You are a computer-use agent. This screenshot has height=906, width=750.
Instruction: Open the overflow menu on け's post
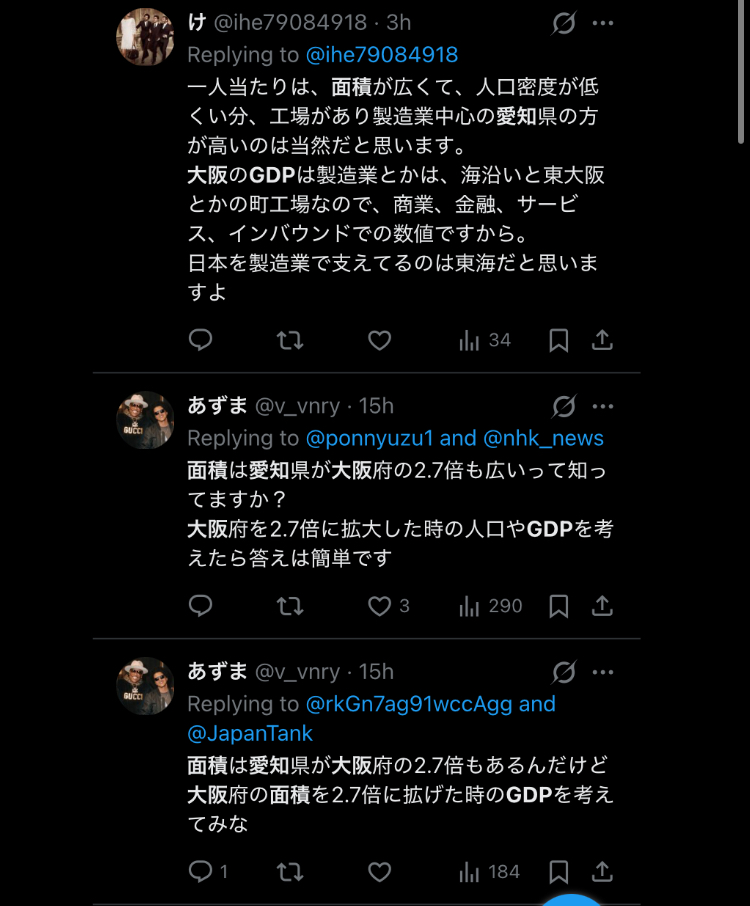pyautogui.click(x=602, y=23)
